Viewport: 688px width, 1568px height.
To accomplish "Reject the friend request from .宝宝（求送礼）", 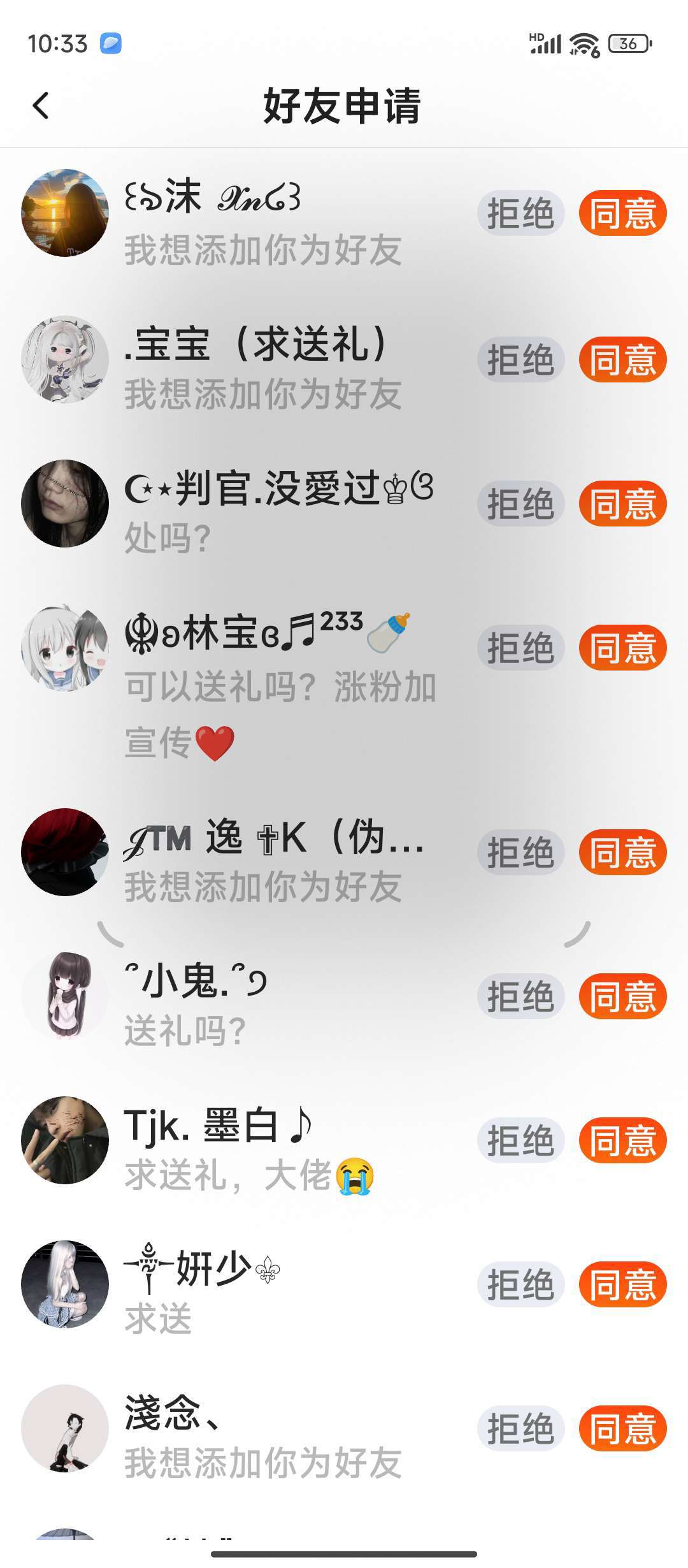I will (x=520, y=359).
